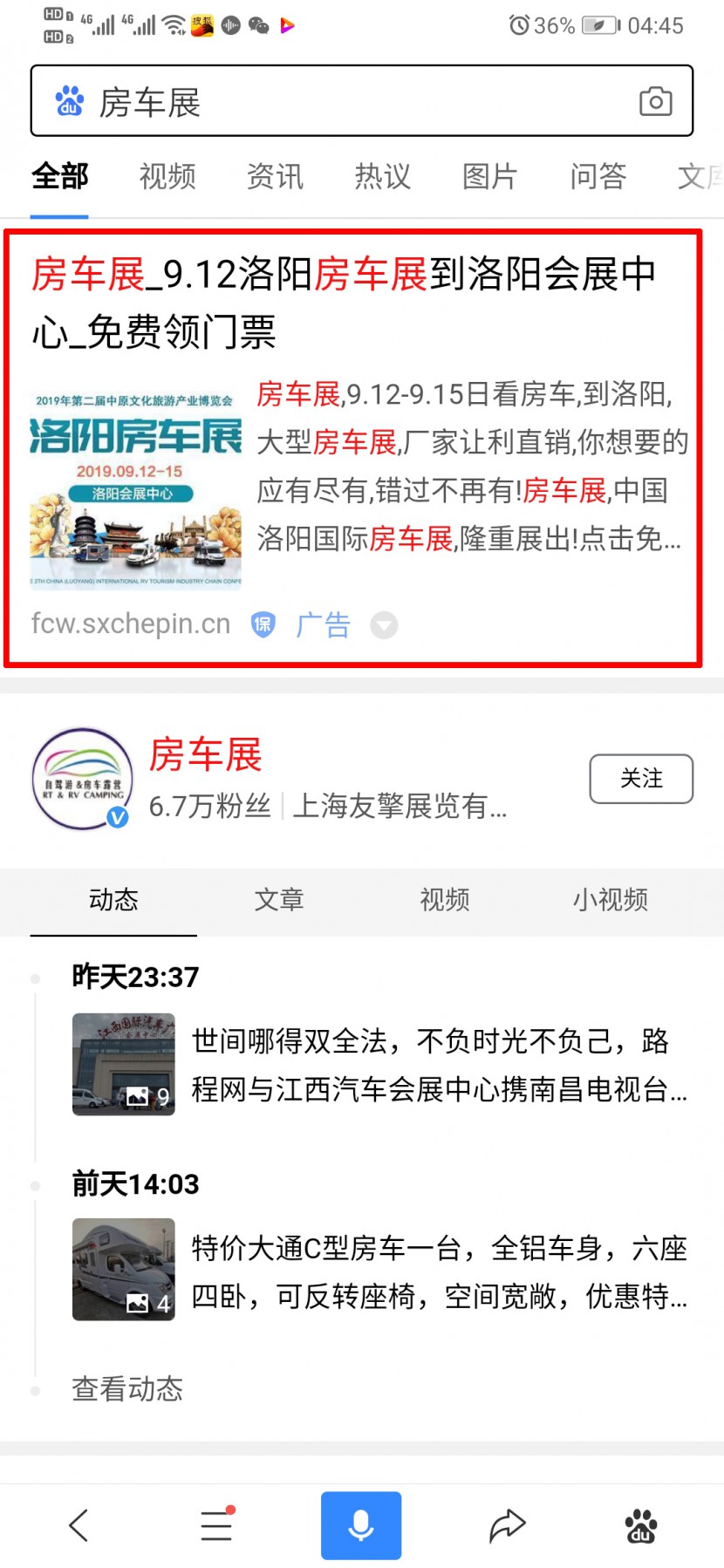
Task: Follow 房车展 account with 关注 button
Action: coord(641,778)
